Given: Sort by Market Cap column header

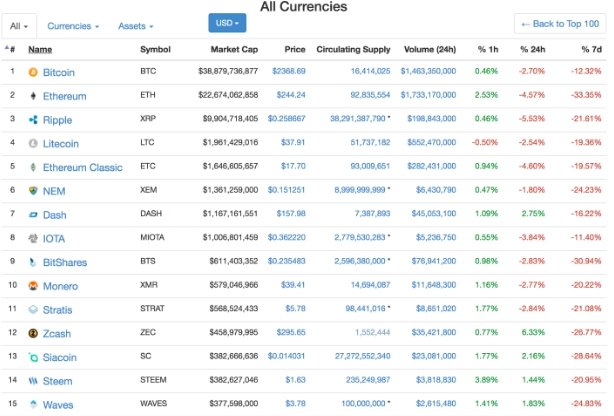Looking at the screenshot, I should (234, 49).
